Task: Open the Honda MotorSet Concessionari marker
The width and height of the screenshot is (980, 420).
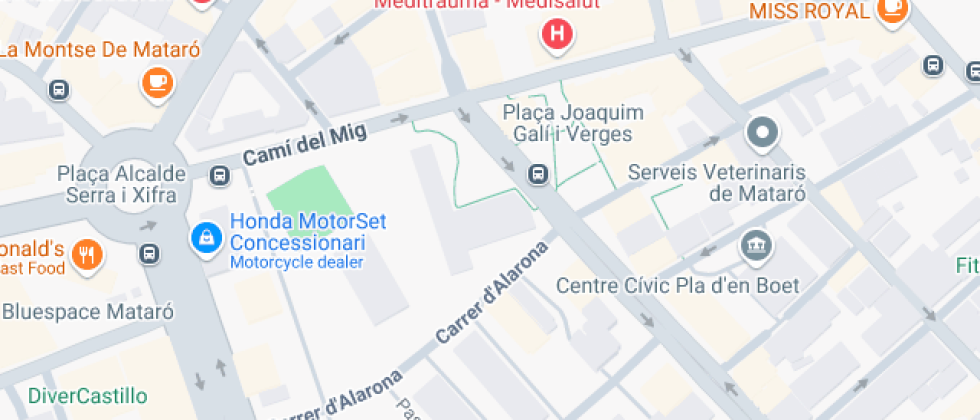Action: (x=206, y=240)
